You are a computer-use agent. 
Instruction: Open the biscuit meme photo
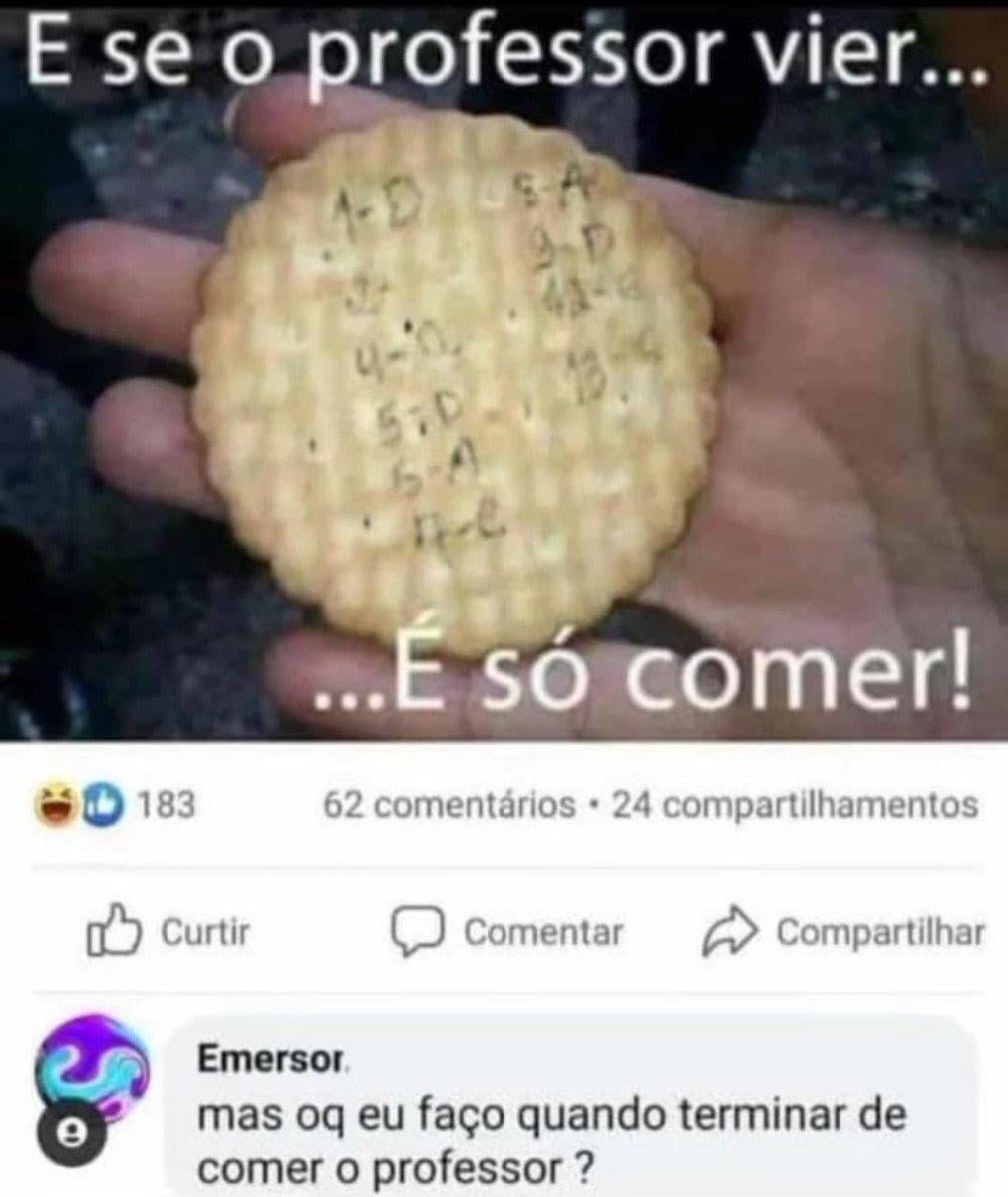coord(504,369)
